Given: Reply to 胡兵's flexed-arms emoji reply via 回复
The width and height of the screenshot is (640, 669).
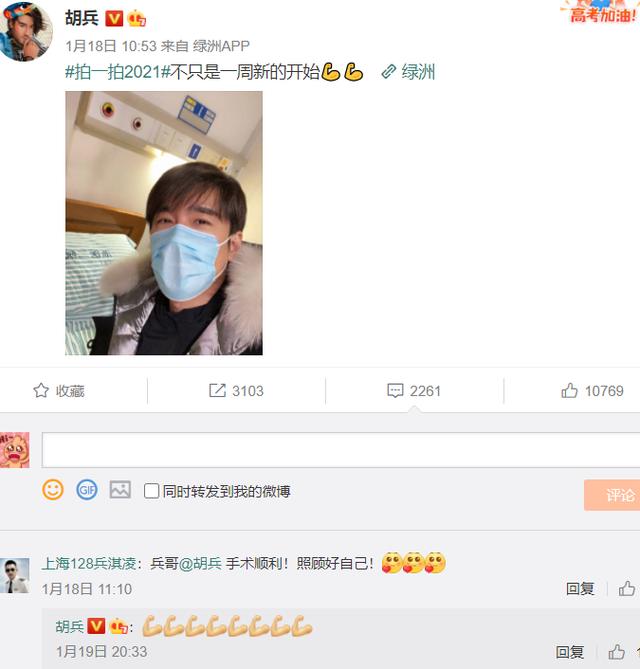Looking at the screenshot, I should click(x=570, y=652).
